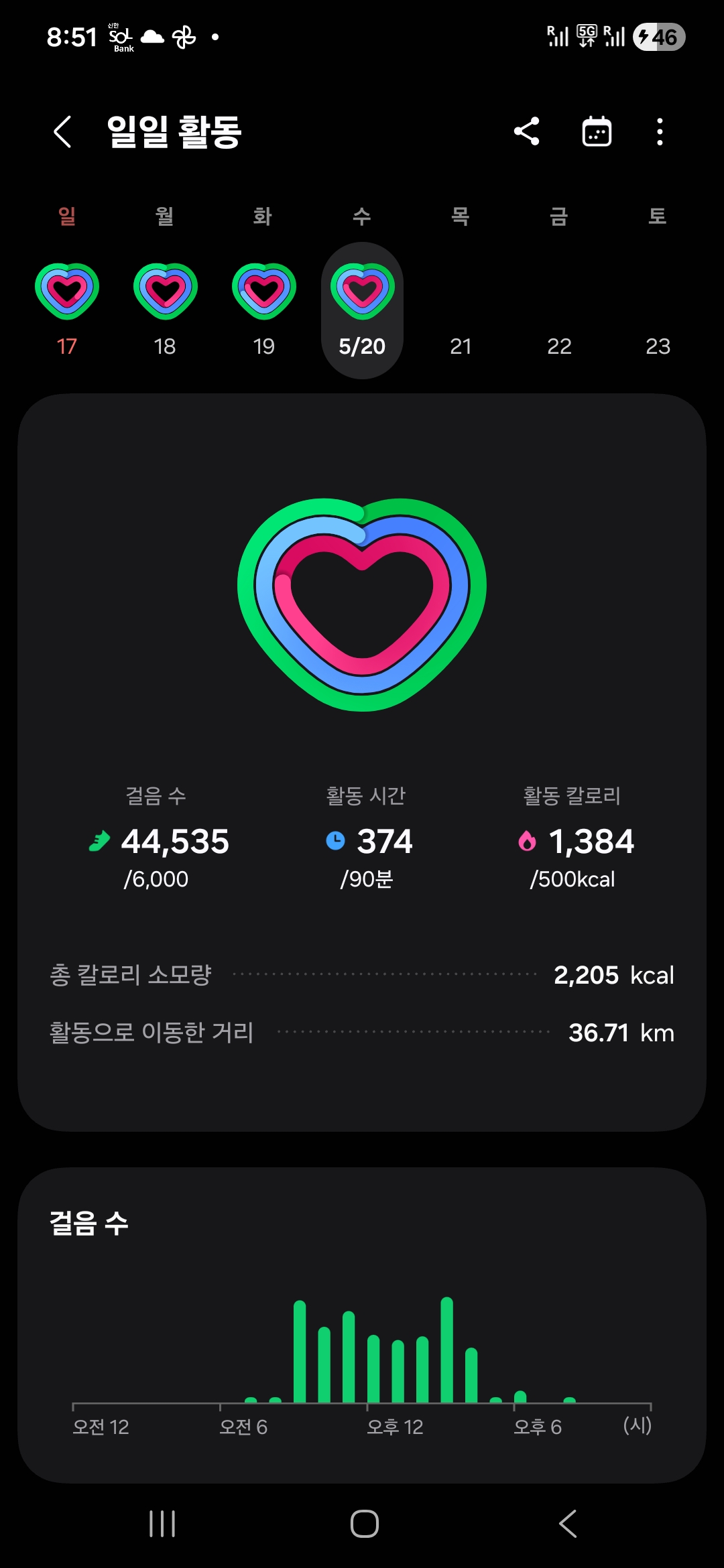Go to the home screen
724x1568 pixels.
click(365, 1523)
